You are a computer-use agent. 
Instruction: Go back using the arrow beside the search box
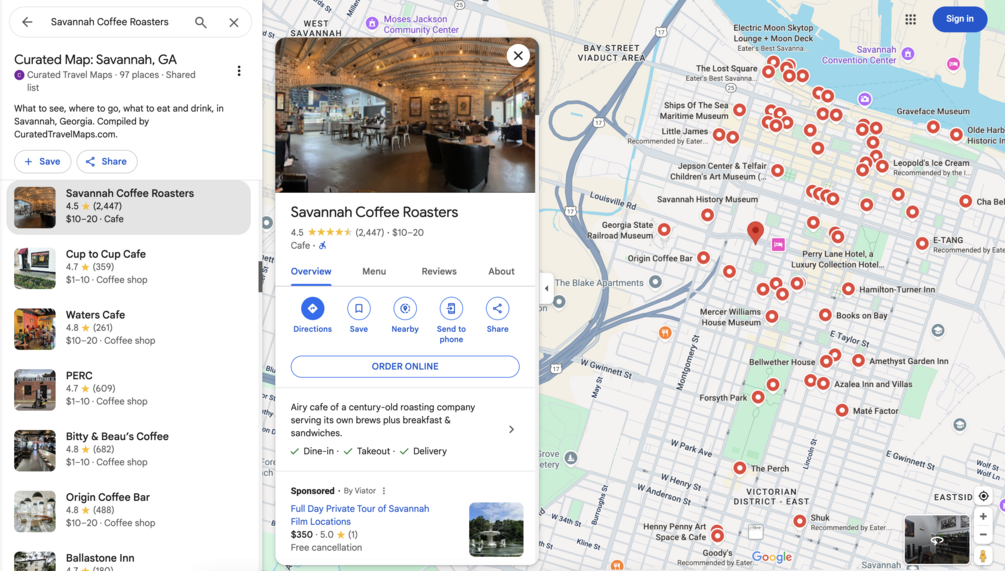click(27, 22)
